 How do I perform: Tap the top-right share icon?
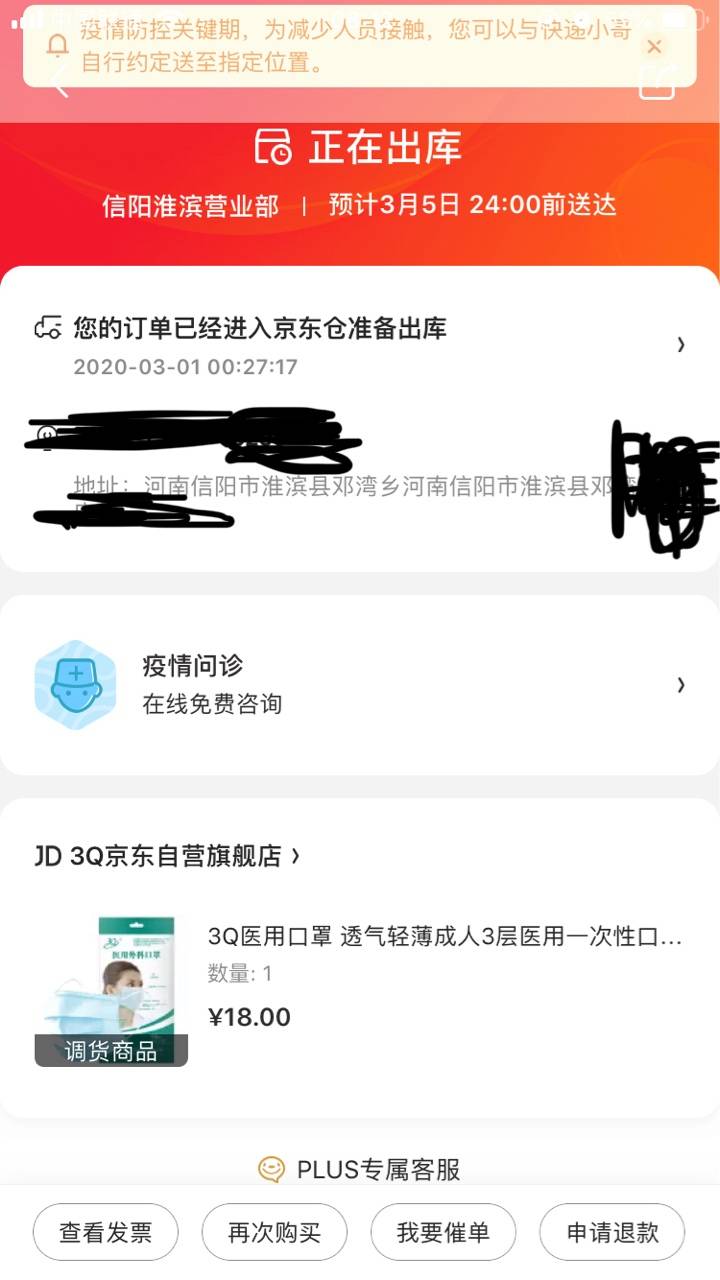(658, 84)
